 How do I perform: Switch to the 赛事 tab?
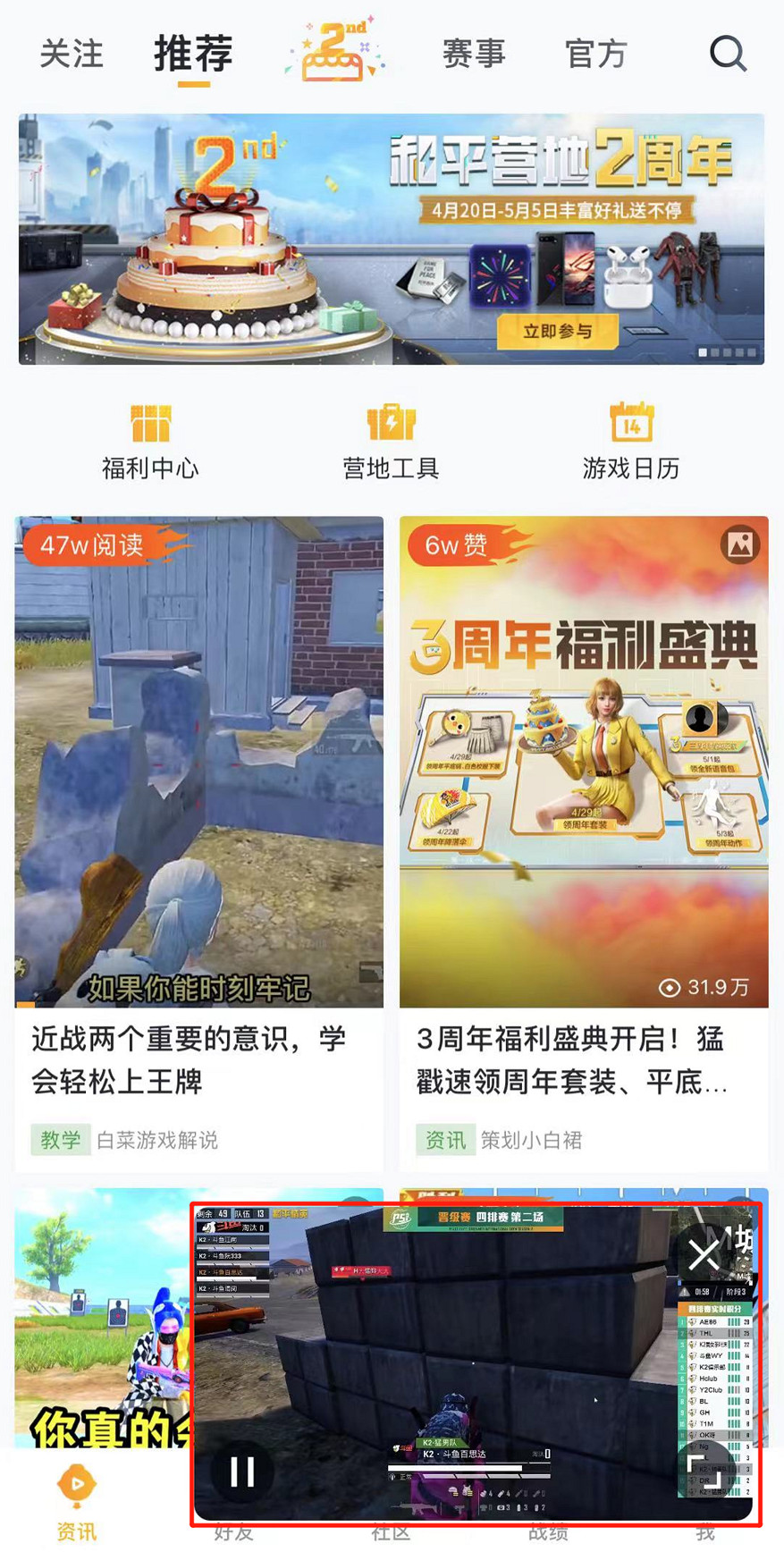474,54
